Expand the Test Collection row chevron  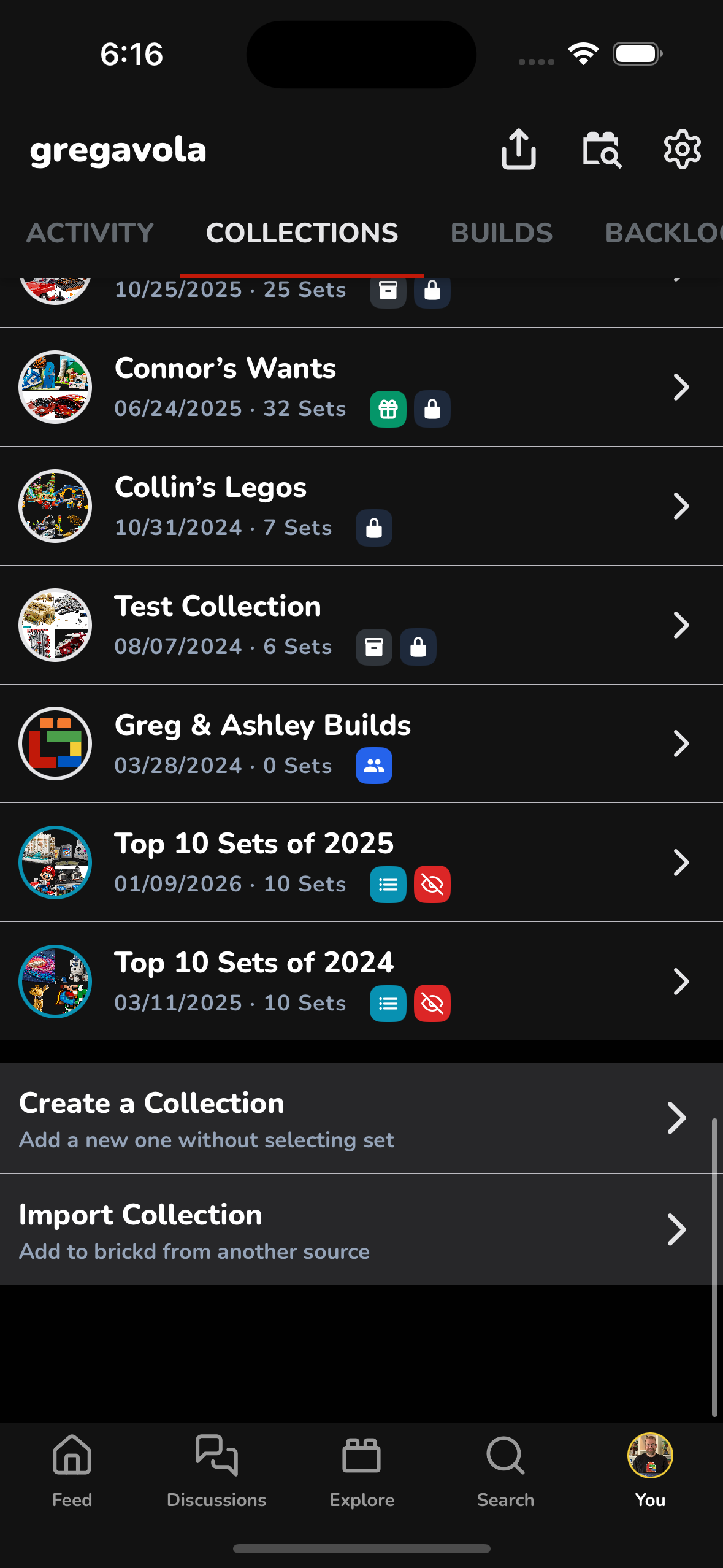681,625
